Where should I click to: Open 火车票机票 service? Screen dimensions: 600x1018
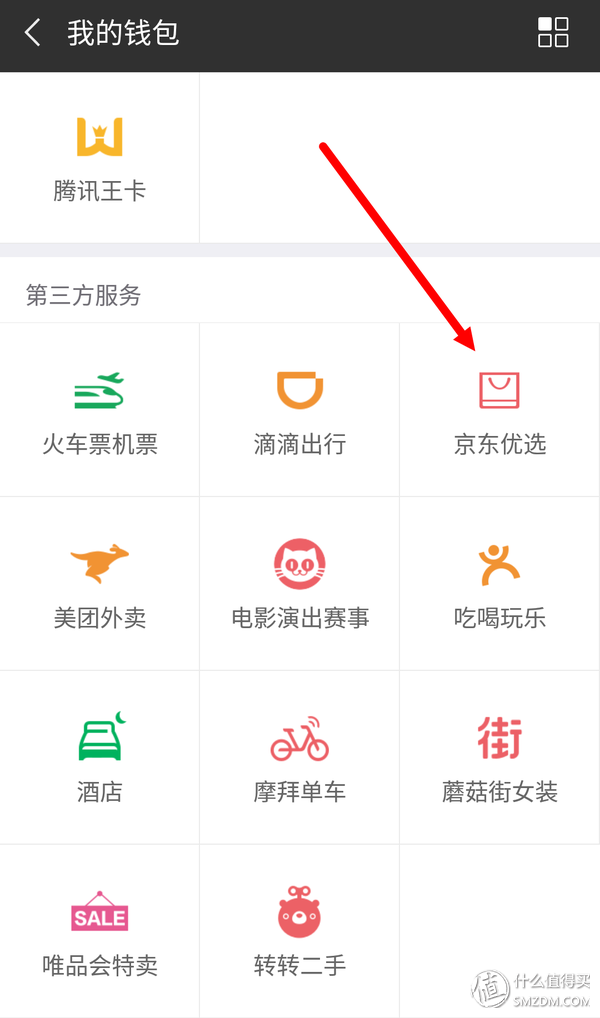[100, 410]
